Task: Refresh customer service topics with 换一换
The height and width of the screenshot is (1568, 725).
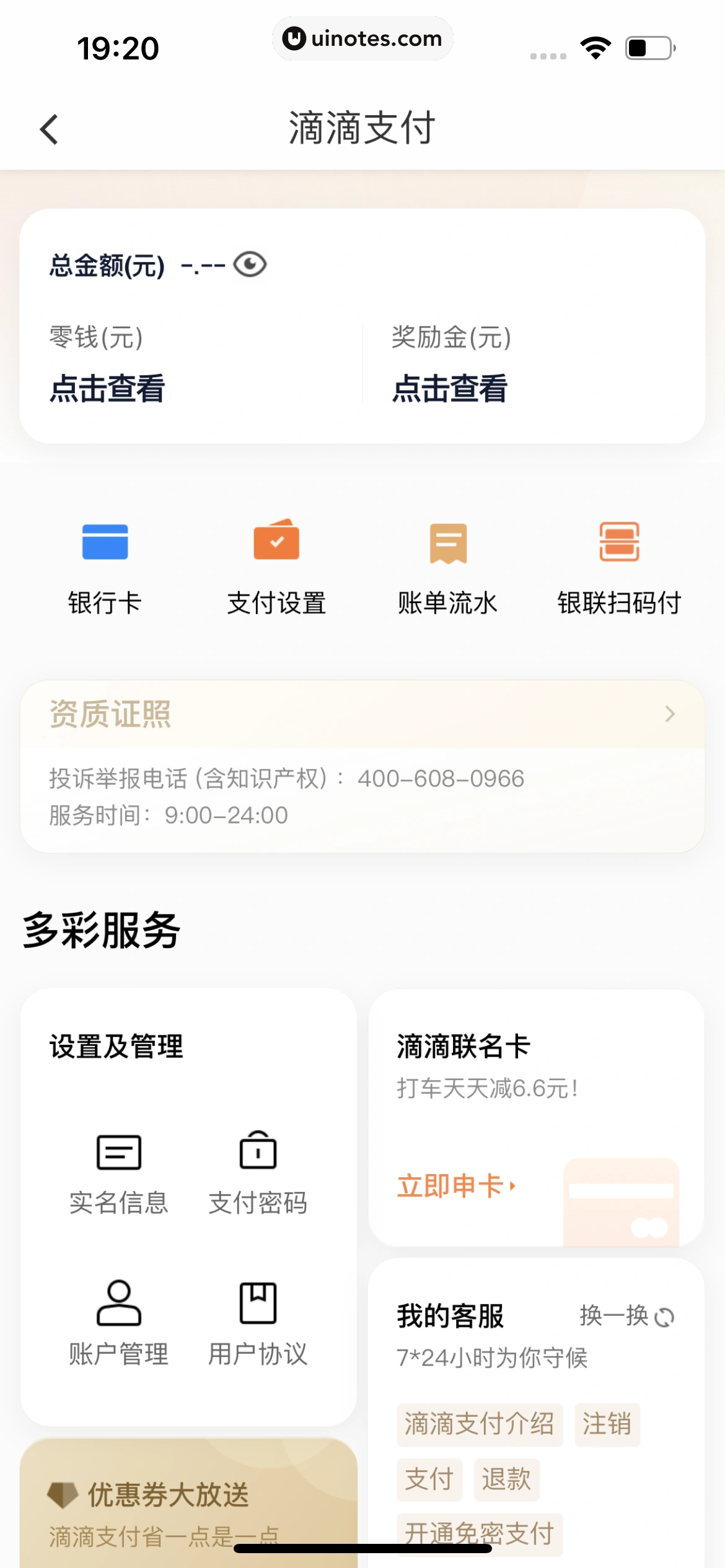Action: [x=626, y=1316]
